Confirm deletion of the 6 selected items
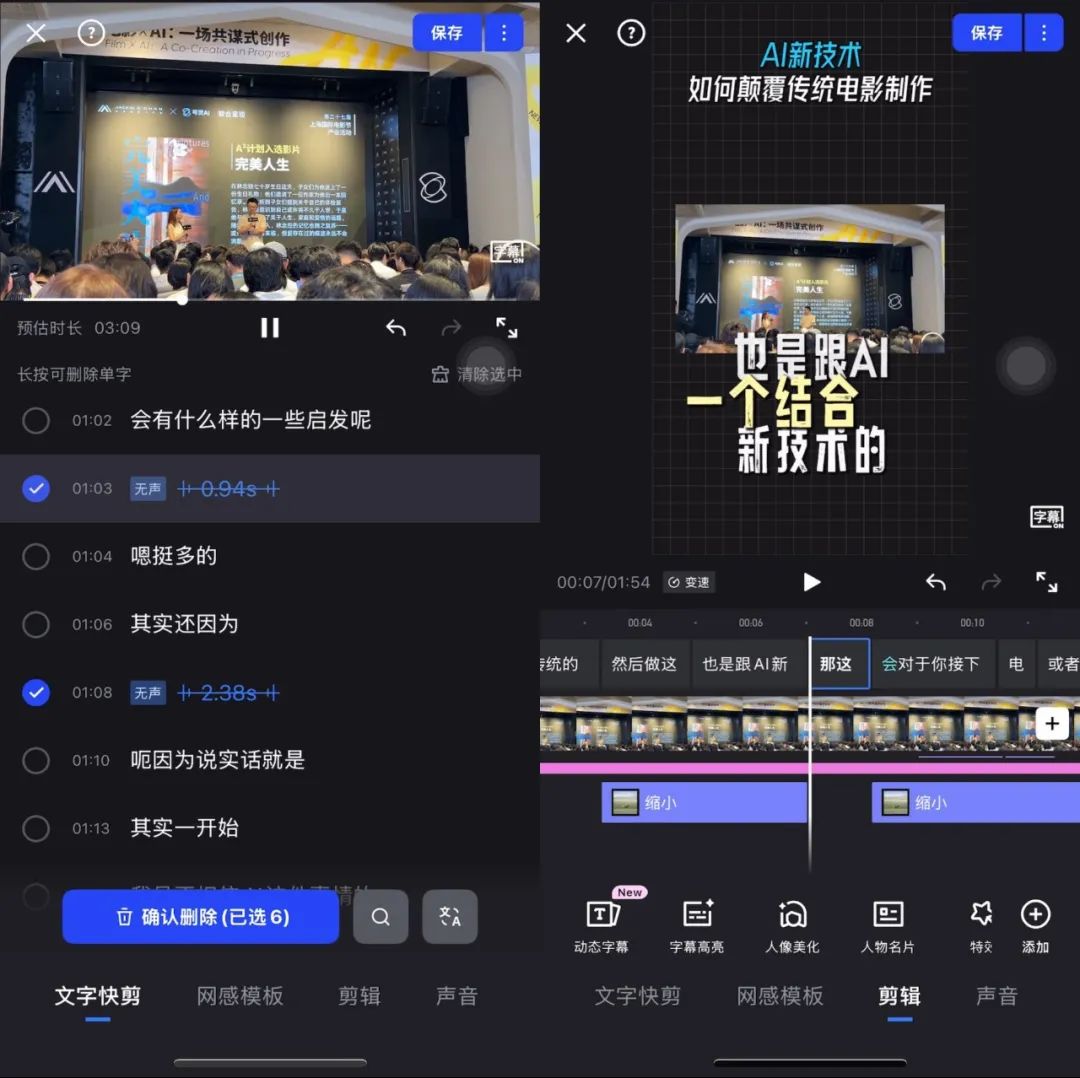Viewport: 1080px width, 1078px height. coord(201,917)
